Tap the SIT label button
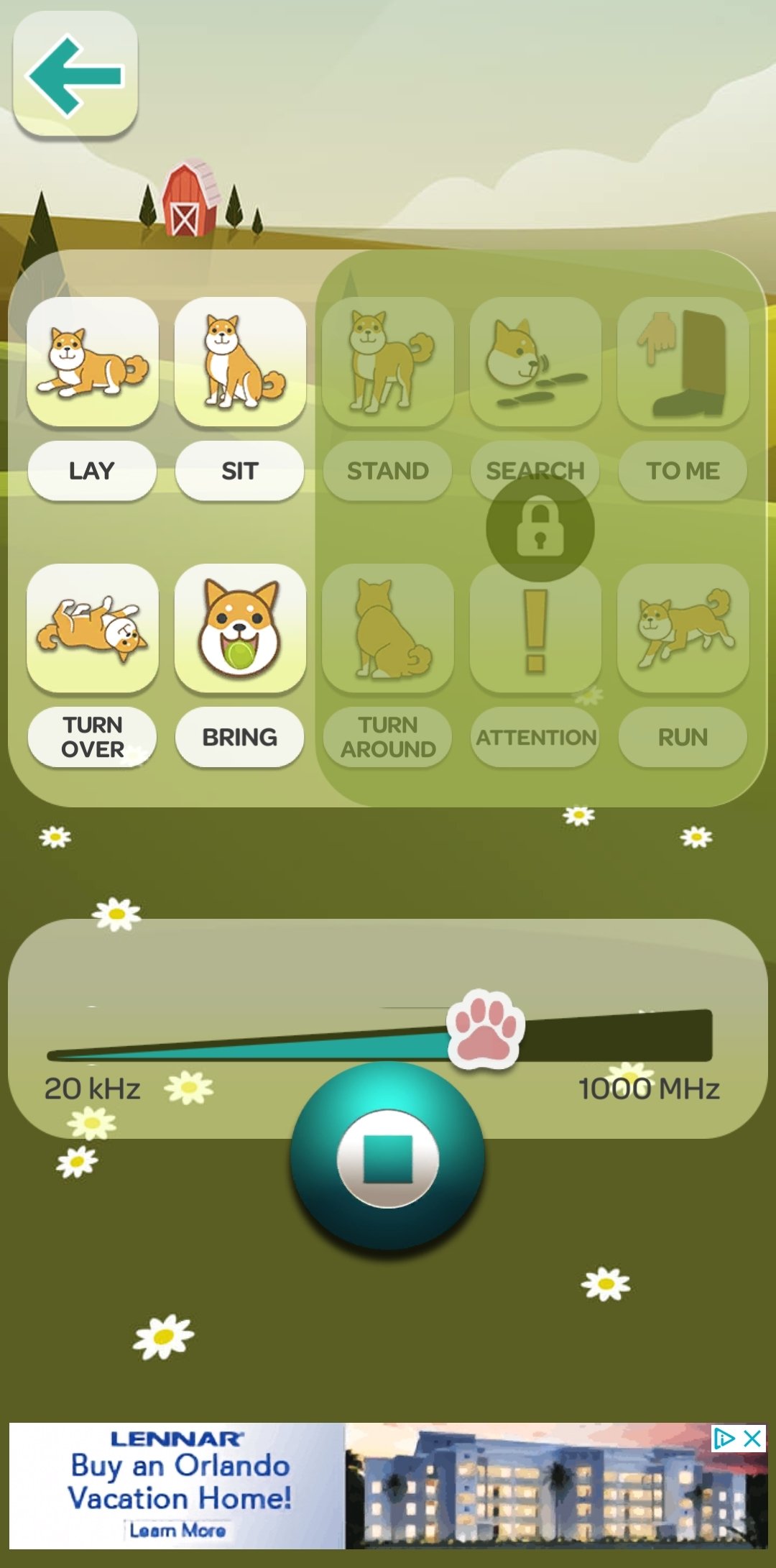The image size is (776, 1568). [240, 471]
